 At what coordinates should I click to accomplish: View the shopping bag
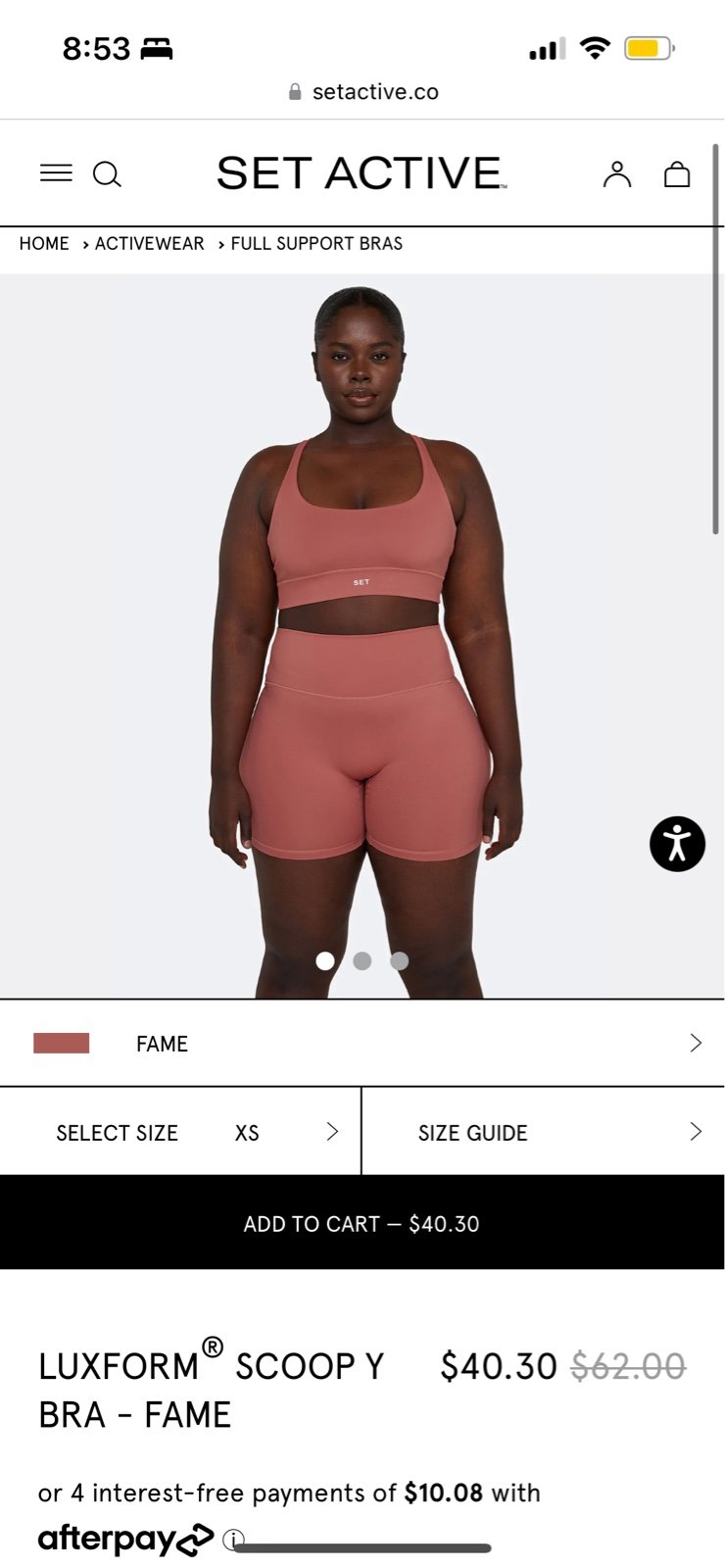677,173
